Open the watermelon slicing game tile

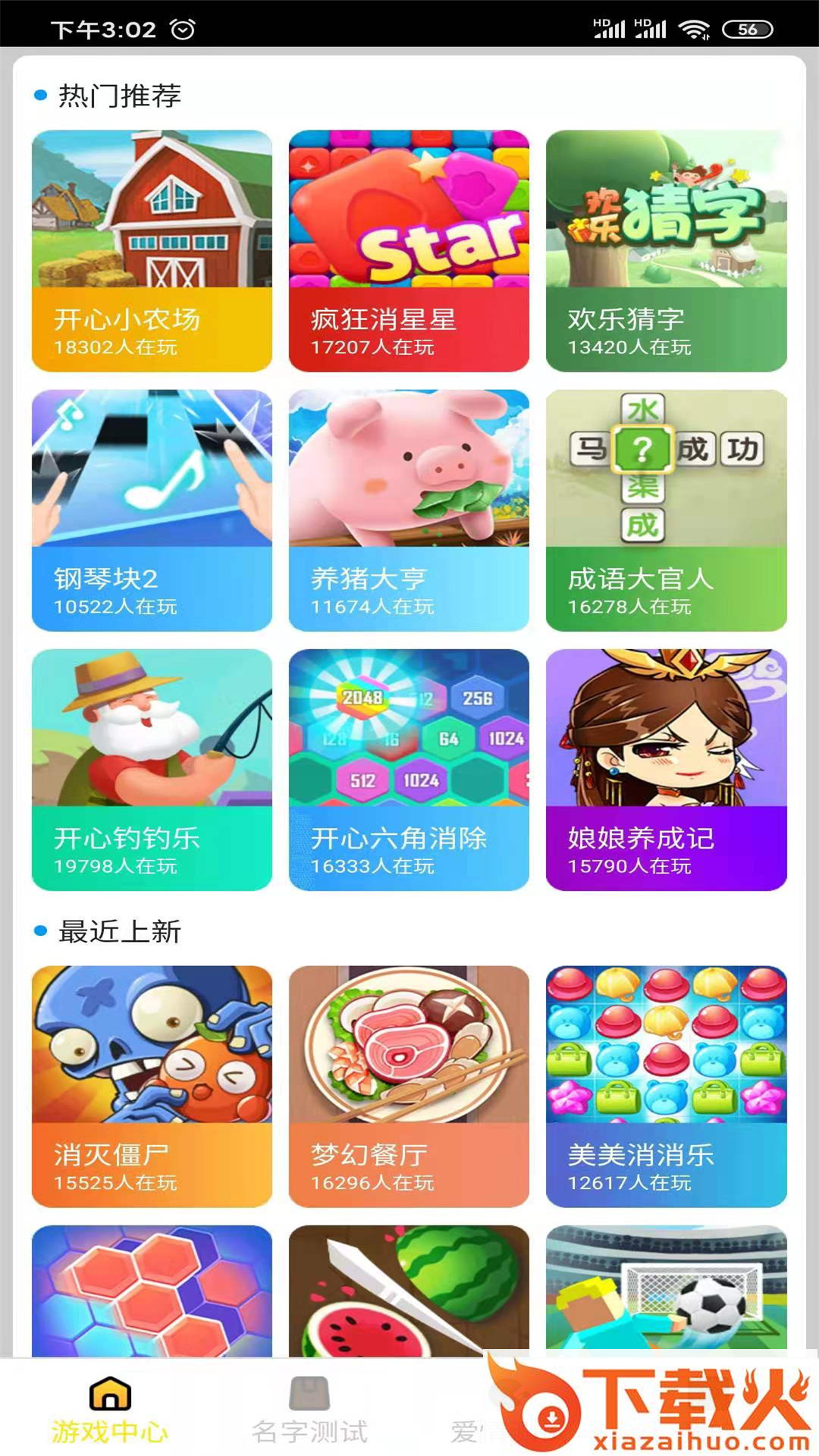tap(409, 1291)
